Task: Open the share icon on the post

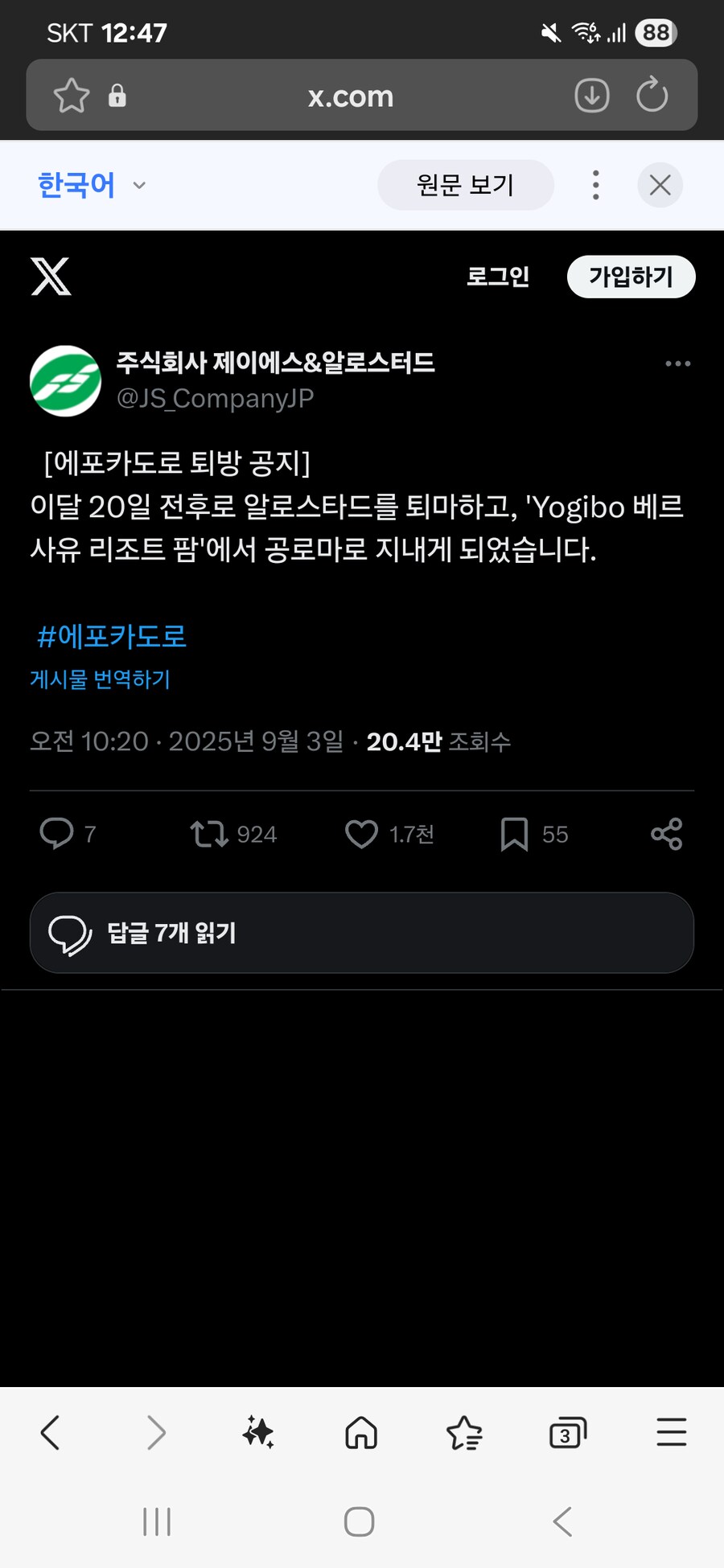Action: coord(666,834)
